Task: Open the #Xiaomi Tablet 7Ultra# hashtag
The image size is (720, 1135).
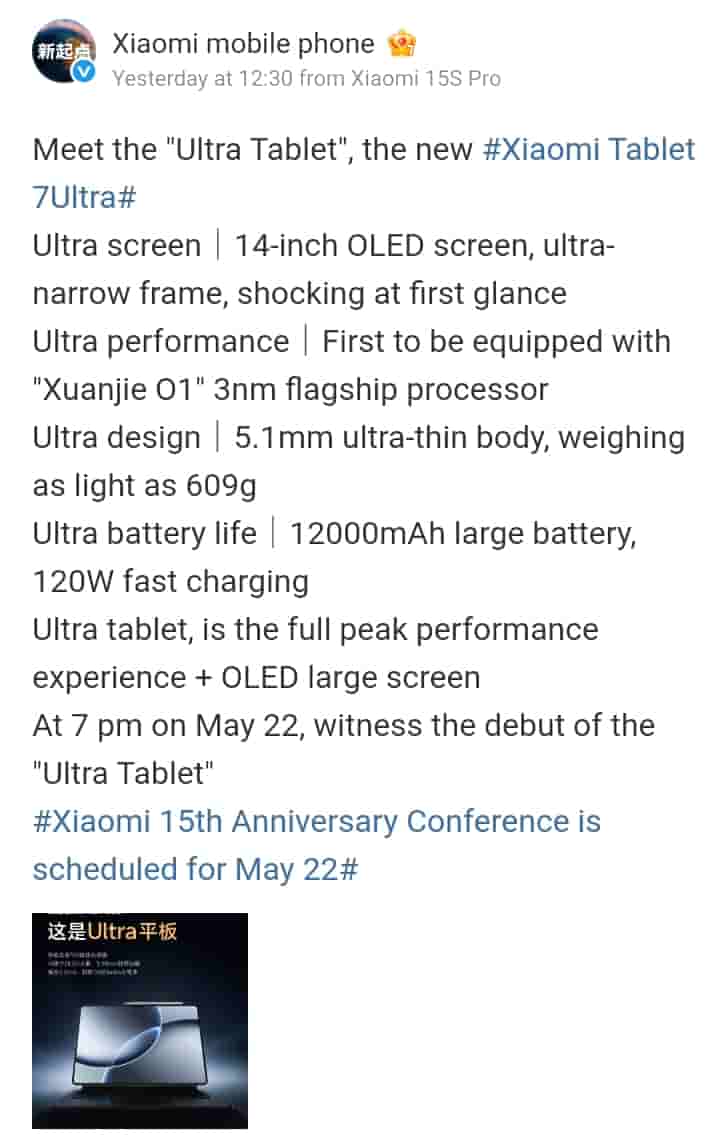Action: click(x=588, y=150)
